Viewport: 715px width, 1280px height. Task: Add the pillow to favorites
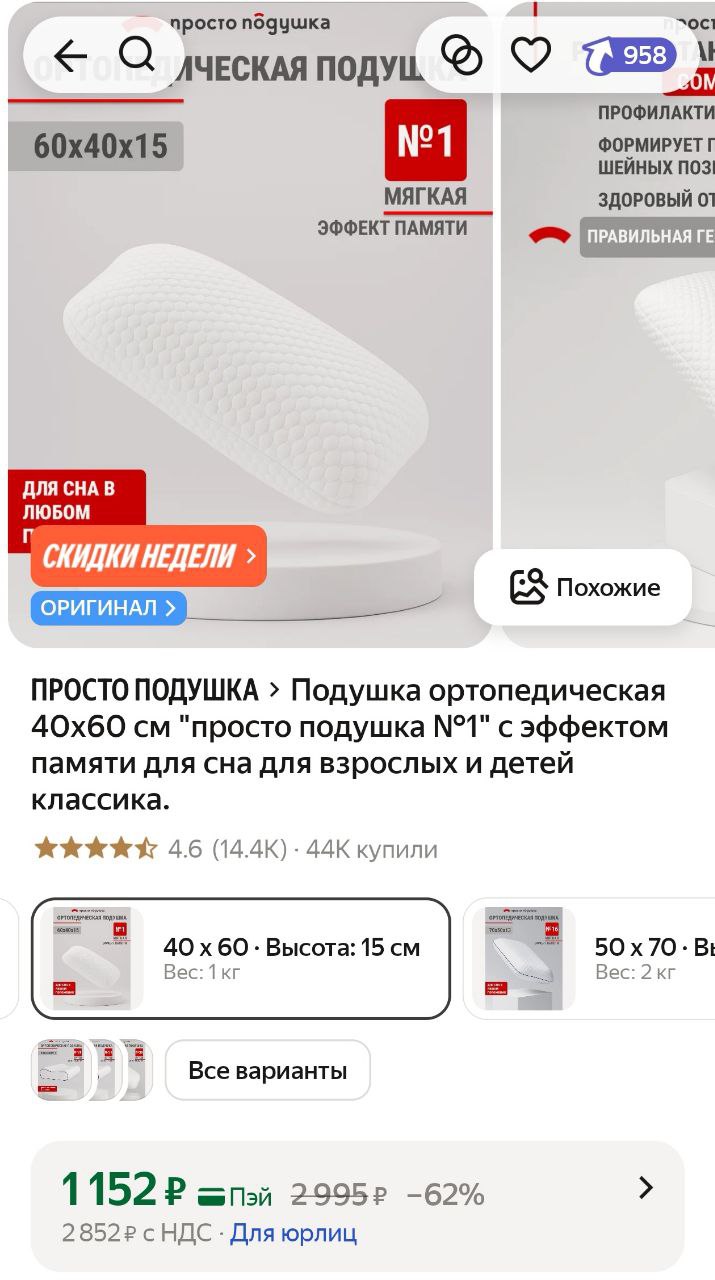[x=531, y=56]
